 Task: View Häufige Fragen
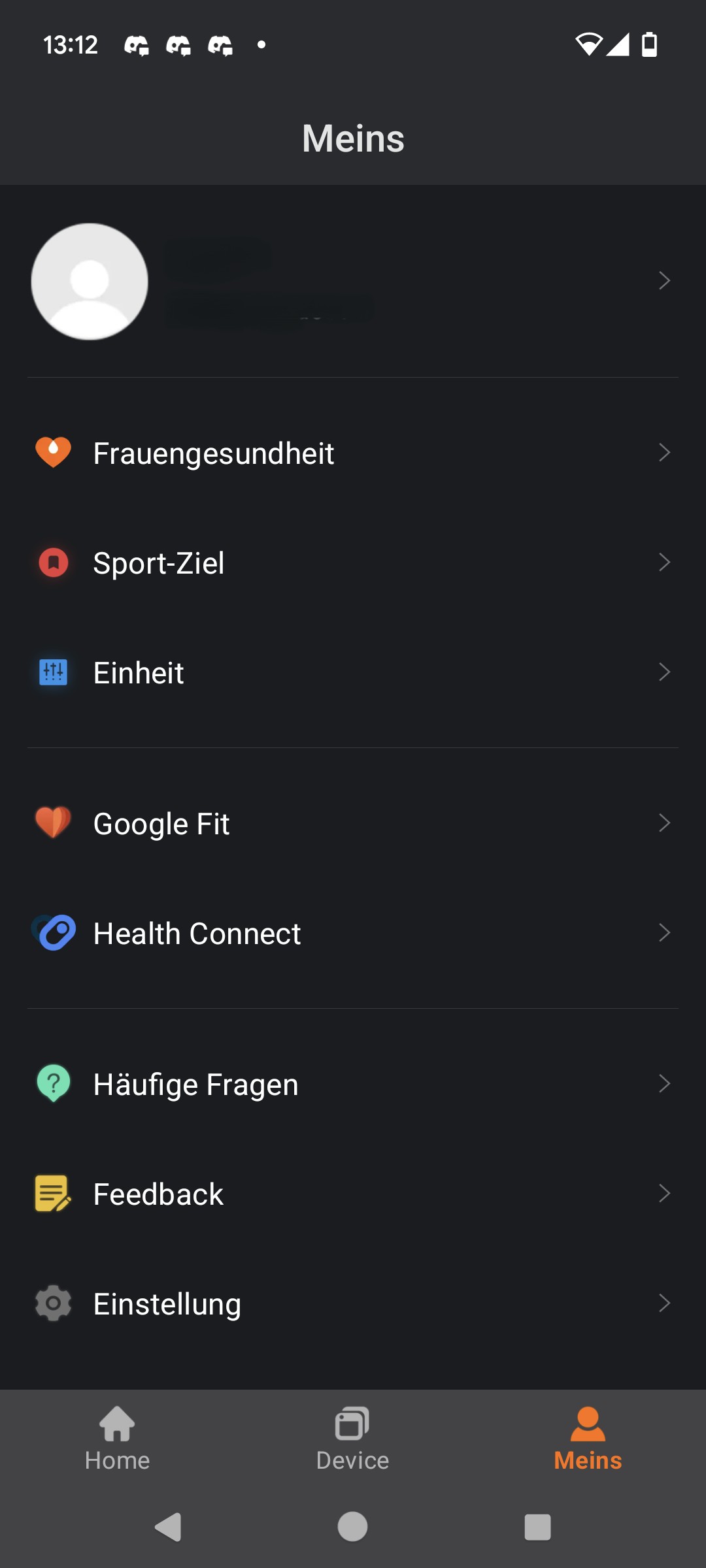pyautogui.click(x=353, y=1084)
